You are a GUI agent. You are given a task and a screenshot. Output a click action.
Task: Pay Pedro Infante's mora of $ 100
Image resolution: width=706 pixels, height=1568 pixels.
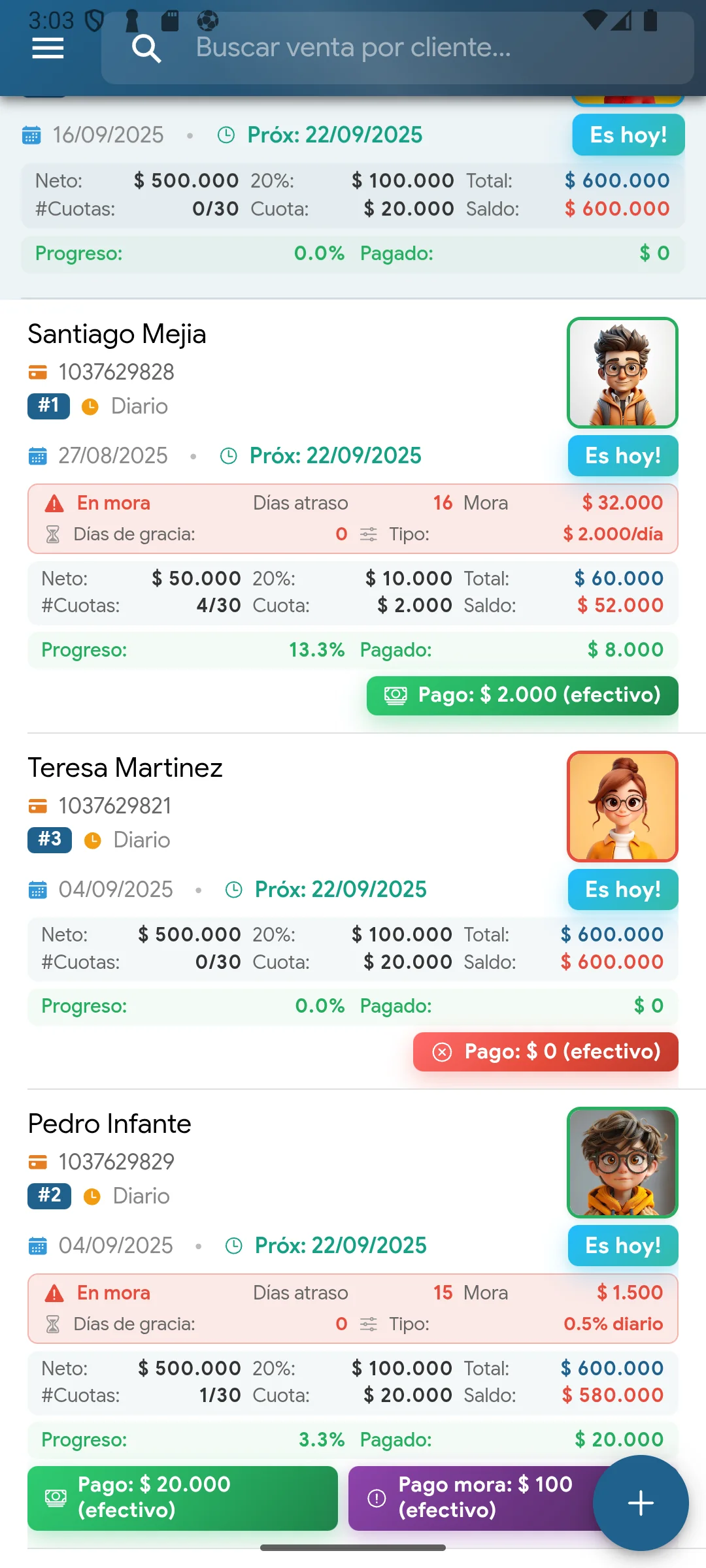[x=471, y=1497]
